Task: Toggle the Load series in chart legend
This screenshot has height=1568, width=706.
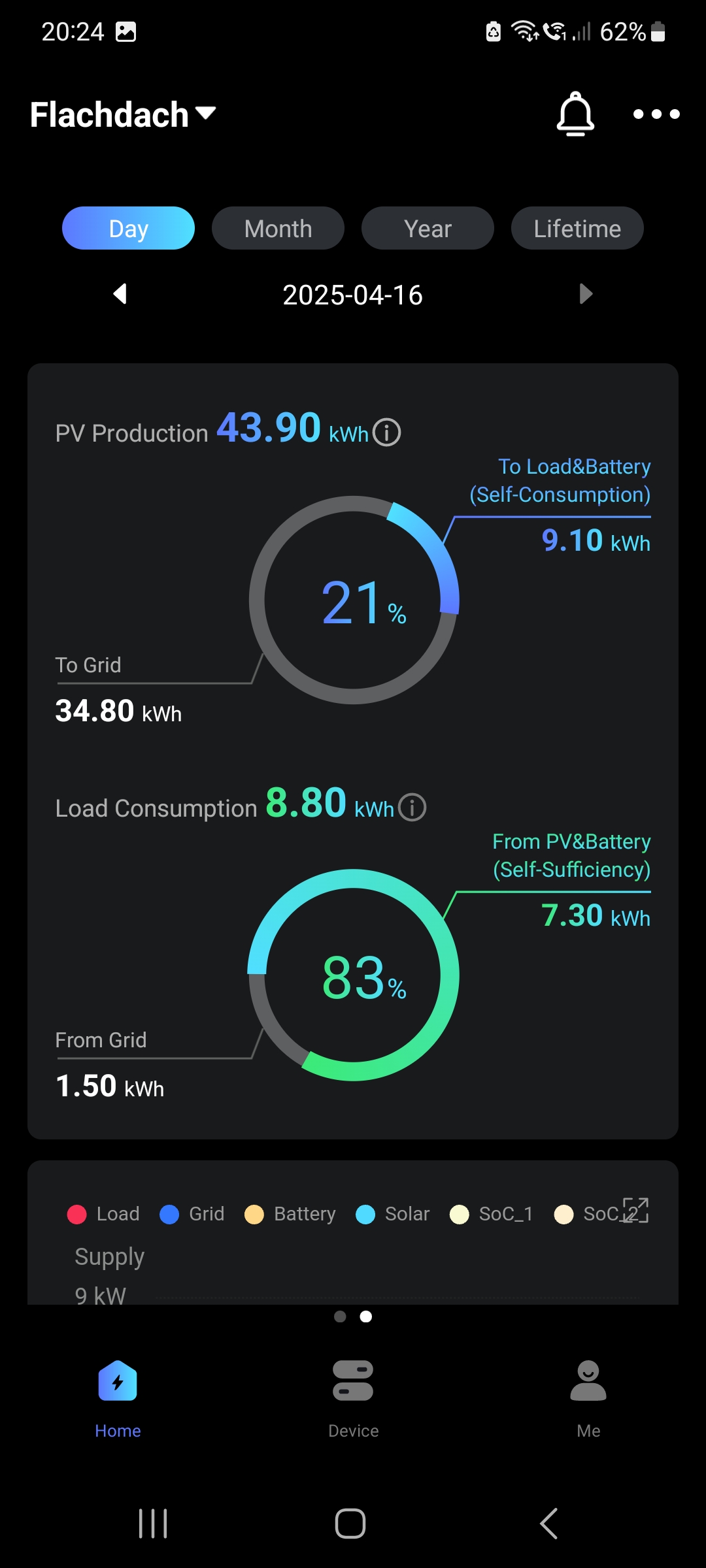Action: [x=104, y=1214]
